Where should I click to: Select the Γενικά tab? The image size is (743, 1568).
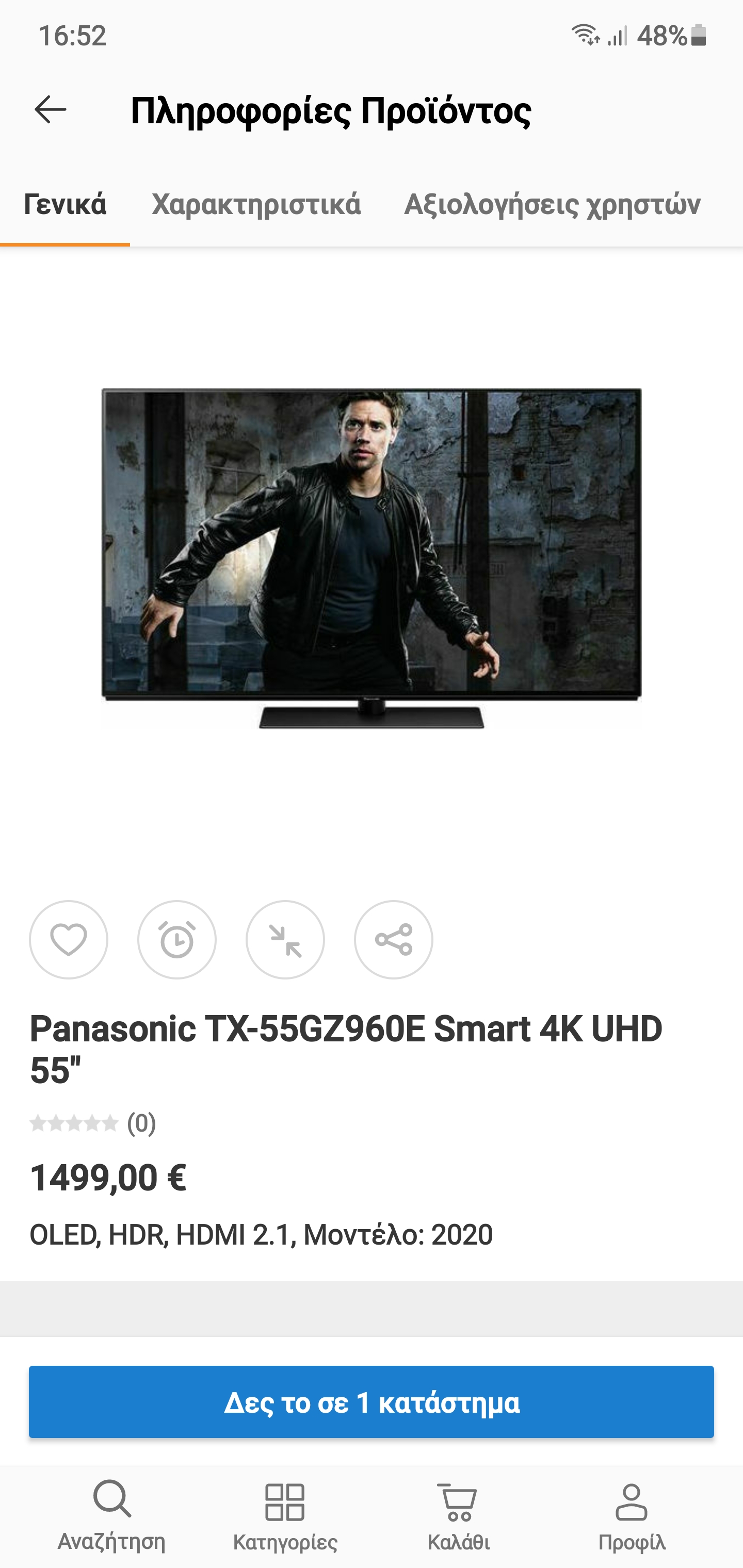(x=65, y=205)
